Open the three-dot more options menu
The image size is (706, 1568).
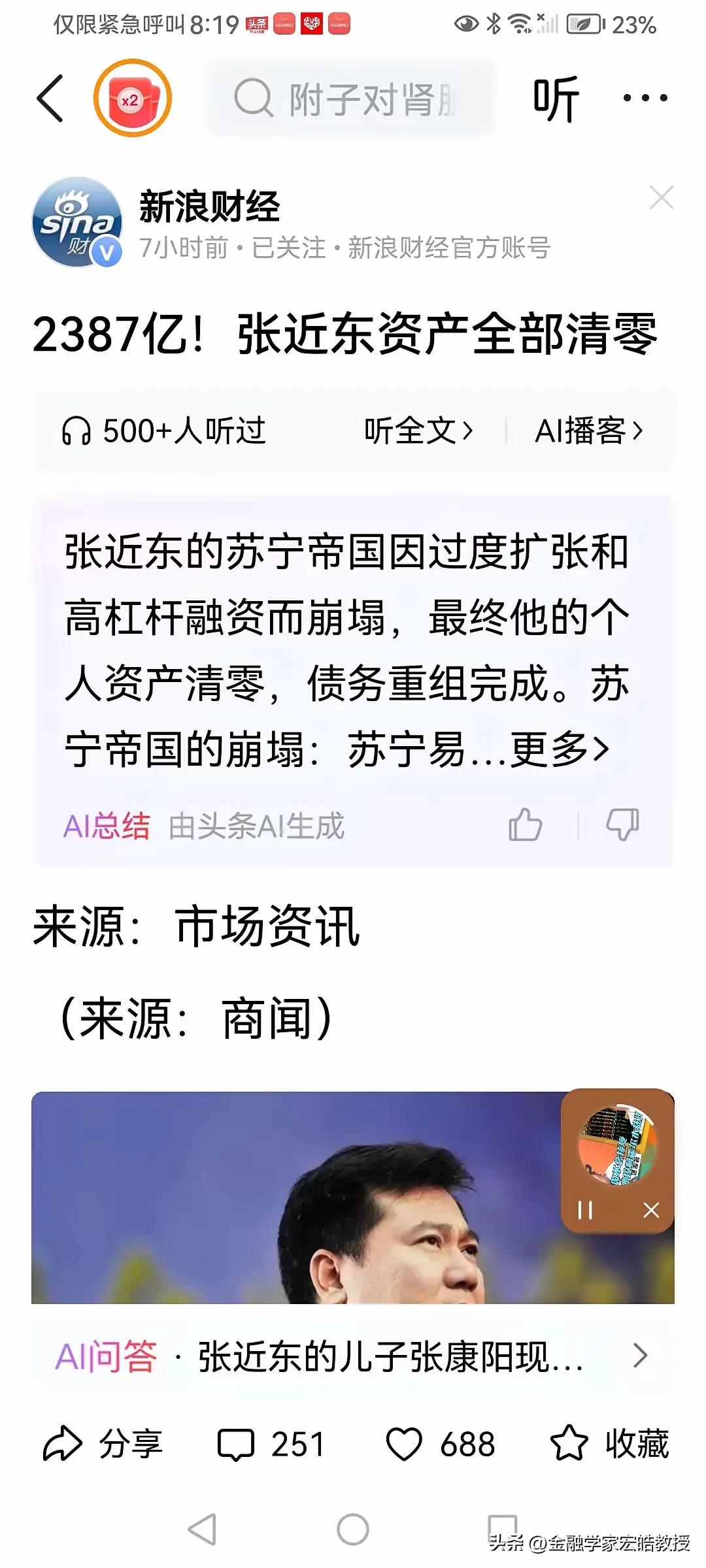pyautogui.click(x=644, y=98)
